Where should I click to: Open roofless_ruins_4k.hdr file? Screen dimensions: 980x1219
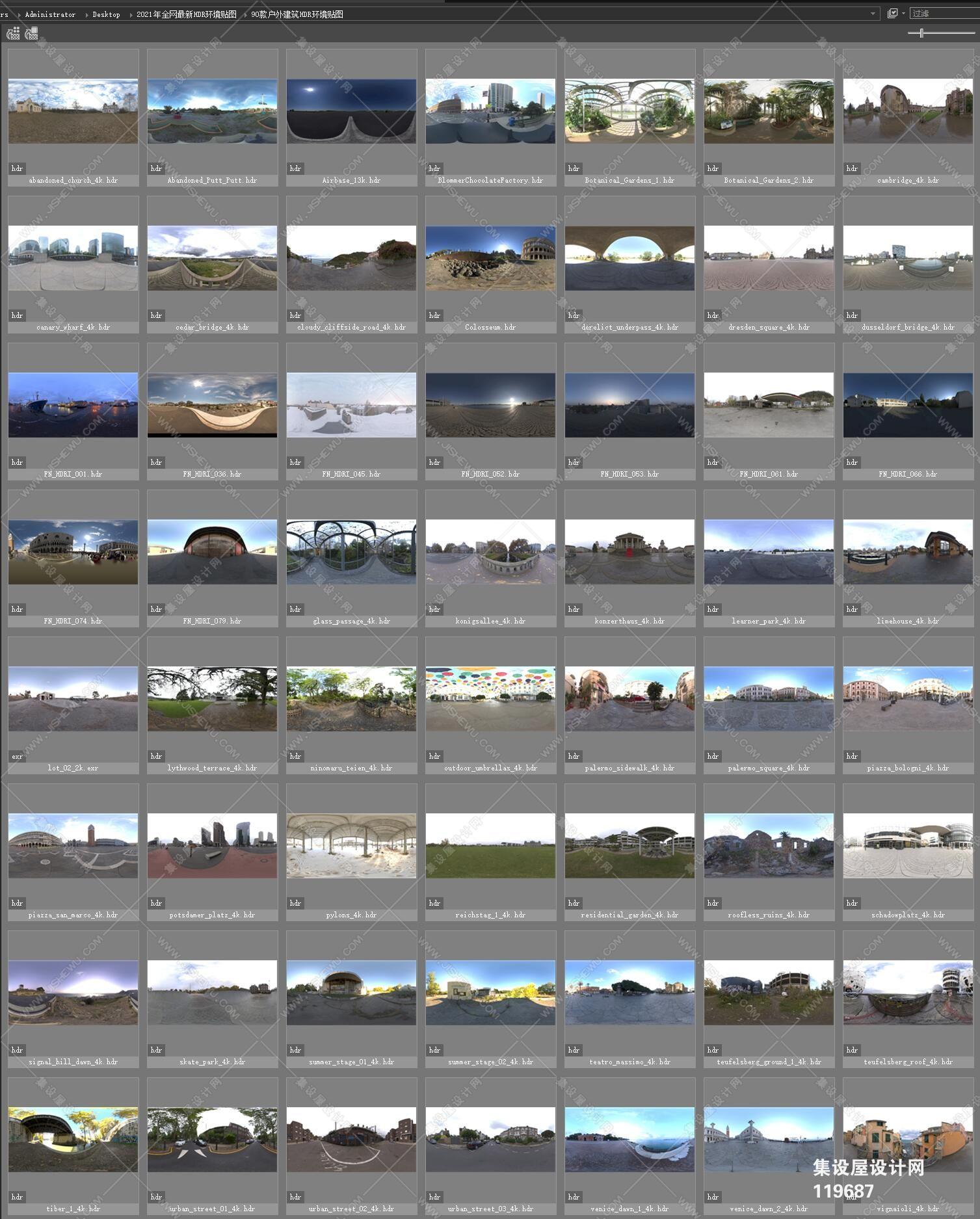point(769,846)
